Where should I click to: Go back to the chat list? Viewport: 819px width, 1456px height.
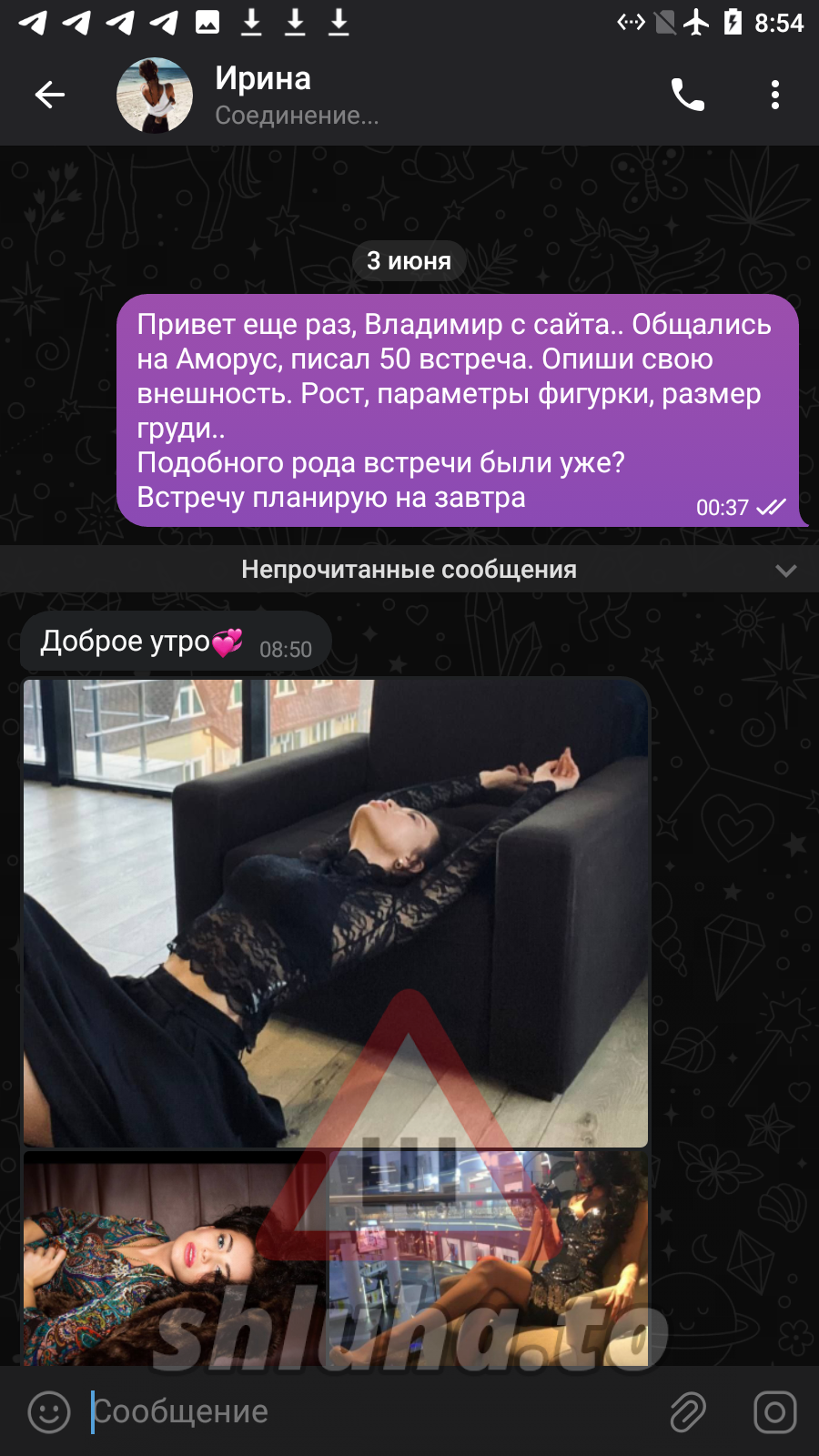coord(49,95)
